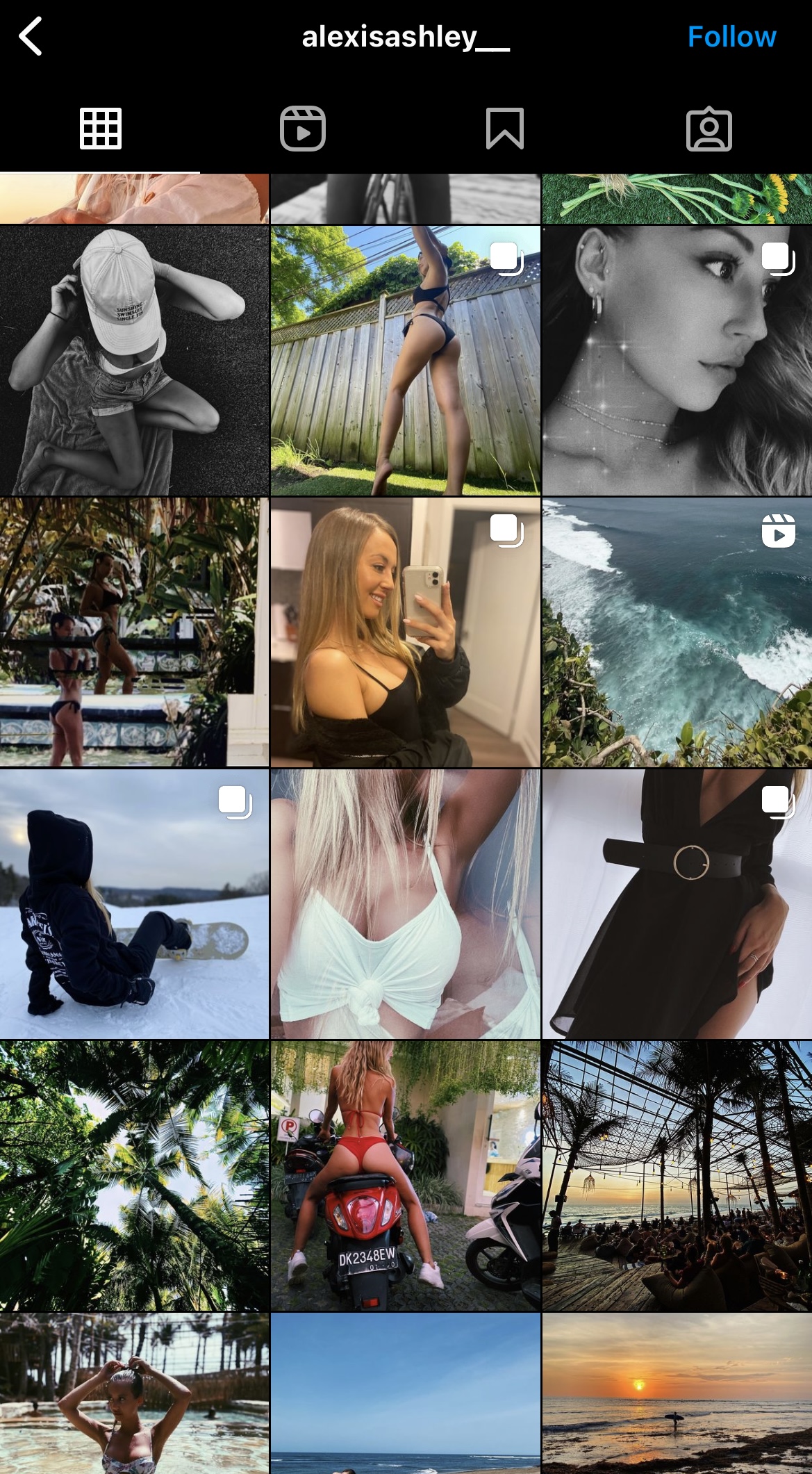View the surfer at sunset post

pos(677,1393)
